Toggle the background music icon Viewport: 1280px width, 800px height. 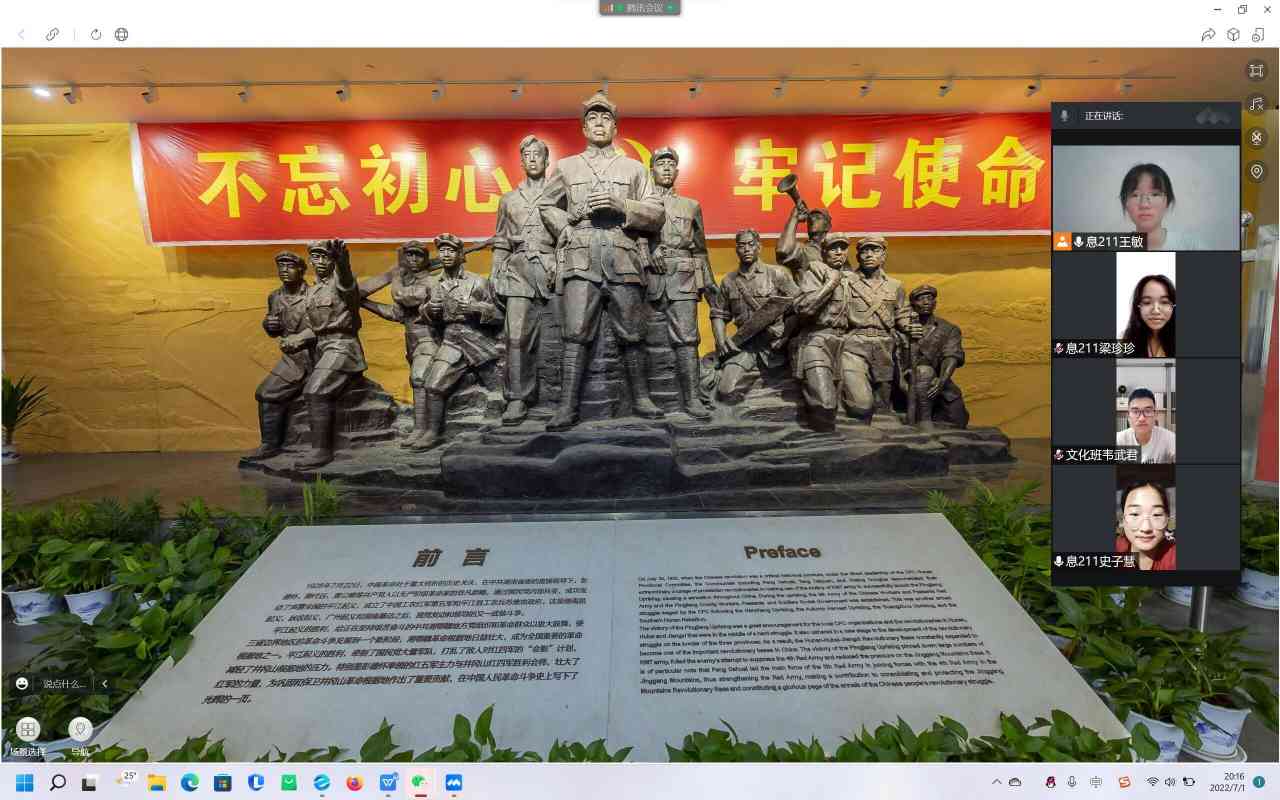coord(1256,104)
